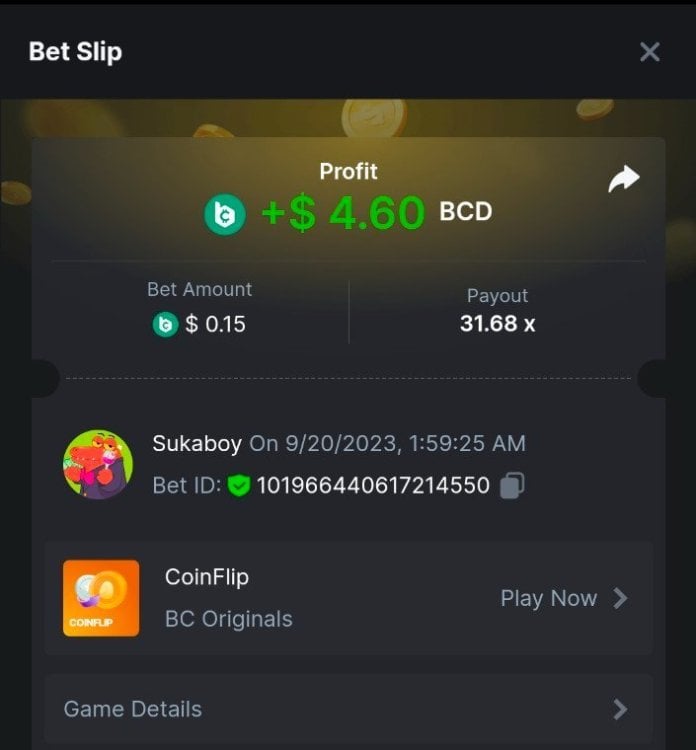Close the Bet Slip dialog
The height and width of the screenshot is (750, 696).
click(650, 52)
